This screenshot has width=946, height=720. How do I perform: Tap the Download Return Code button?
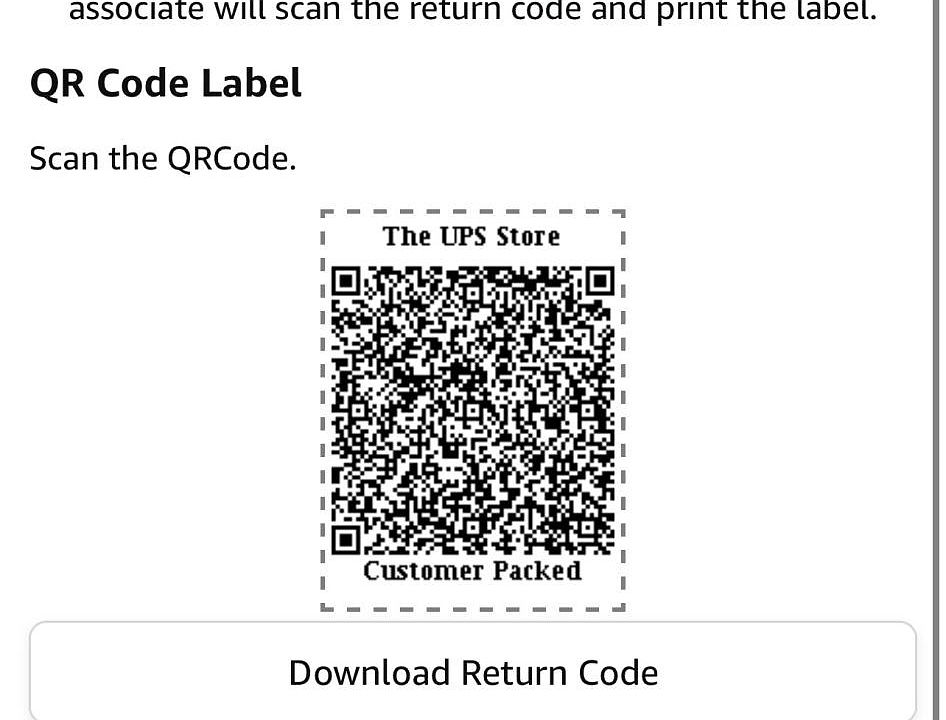(473, 672)
